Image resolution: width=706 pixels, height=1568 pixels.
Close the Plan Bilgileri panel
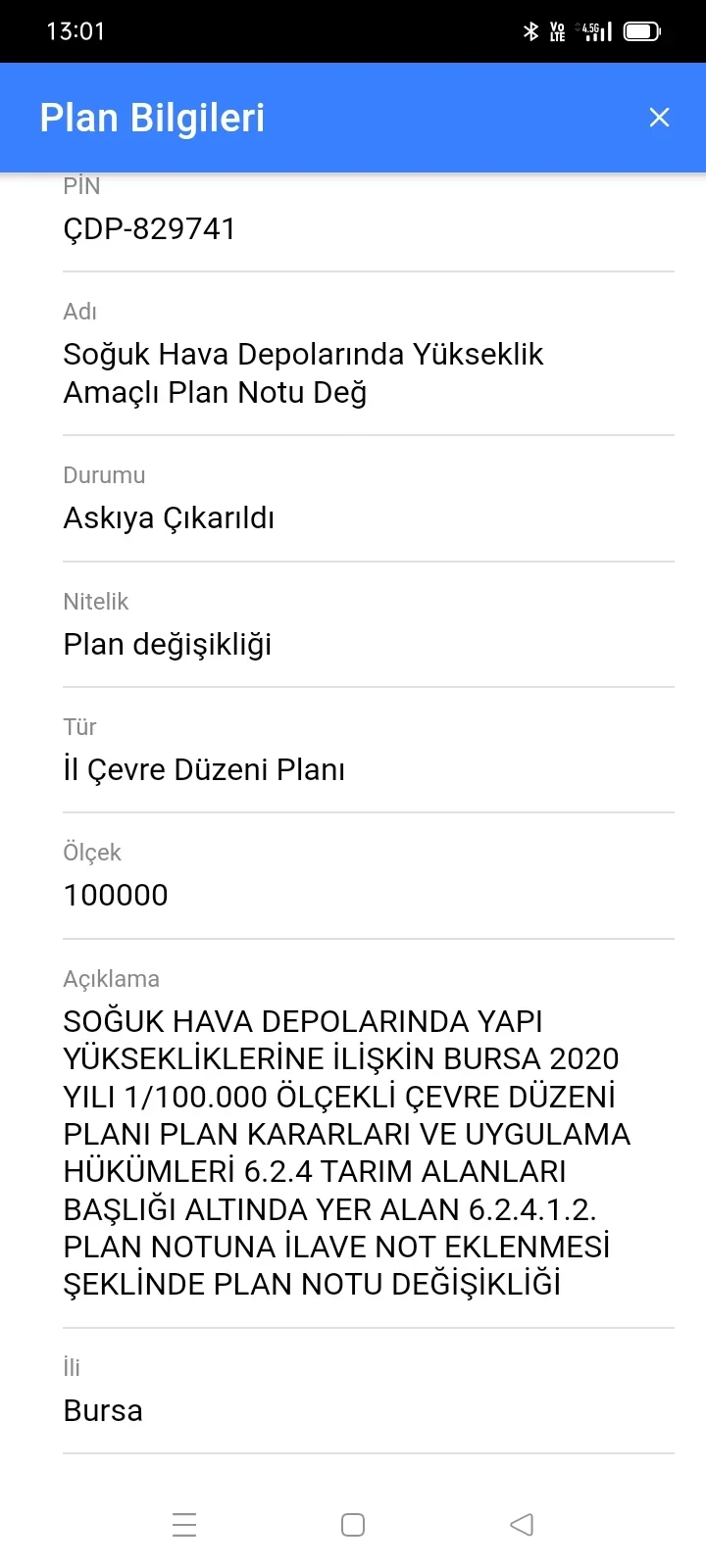point(659,118)
